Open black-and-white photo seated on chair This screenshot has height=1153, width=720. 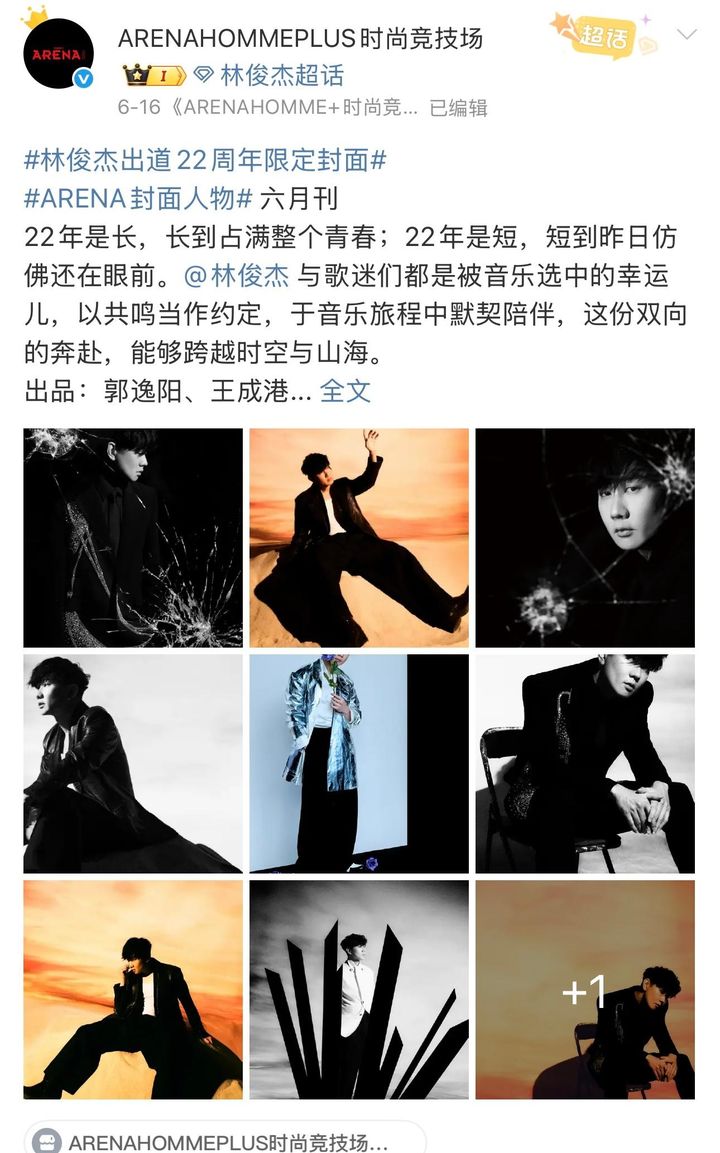click(585, 764)
